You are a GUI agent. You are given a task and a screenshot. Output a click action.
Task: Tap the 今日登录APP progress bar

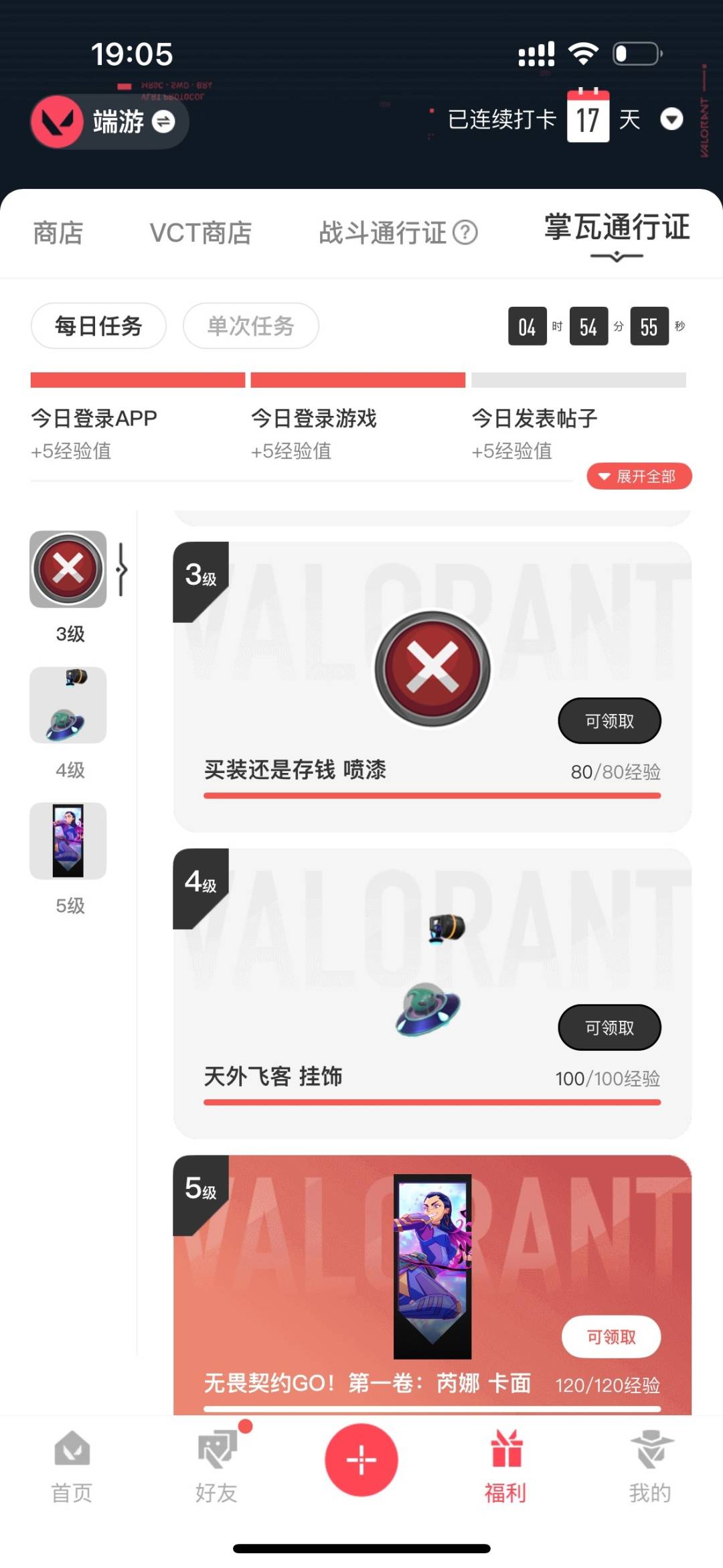pyautogui.click(x=137, y=380)
